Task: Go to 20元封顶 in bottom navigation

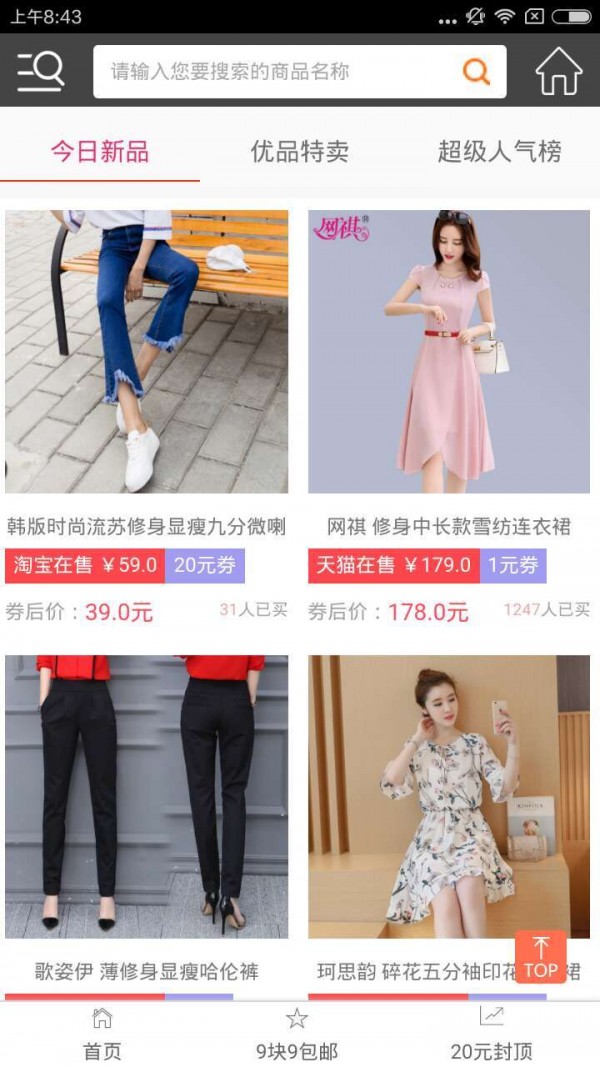Action: tap(491, 1034)
